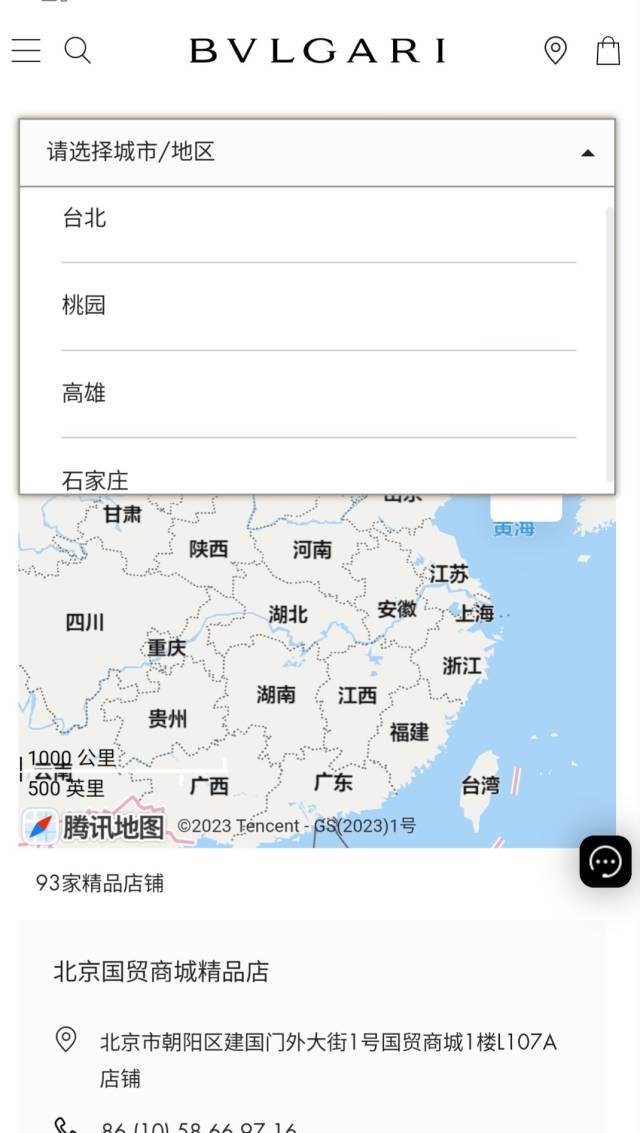Open the 北京国贸商城精品店 store card
The height and width of the screenshot is (1133, 640).
pos(161,971)
